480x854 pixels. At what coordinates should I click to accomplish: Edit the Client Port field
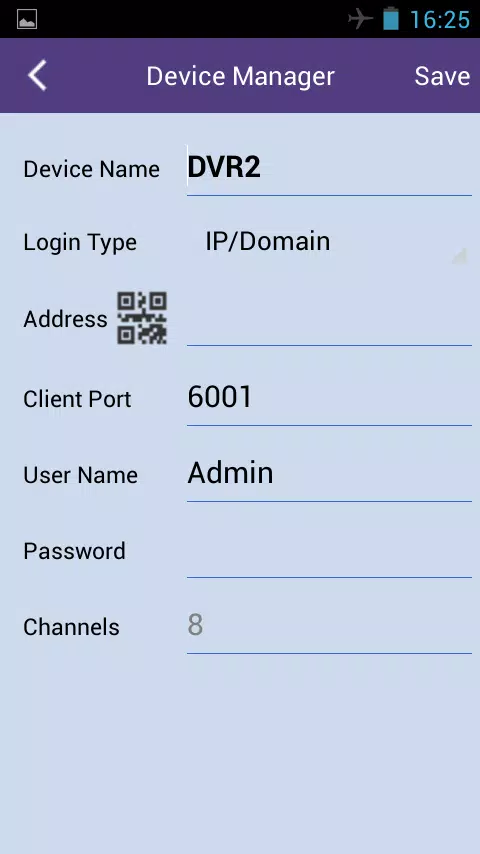click(x=329, y=399)
